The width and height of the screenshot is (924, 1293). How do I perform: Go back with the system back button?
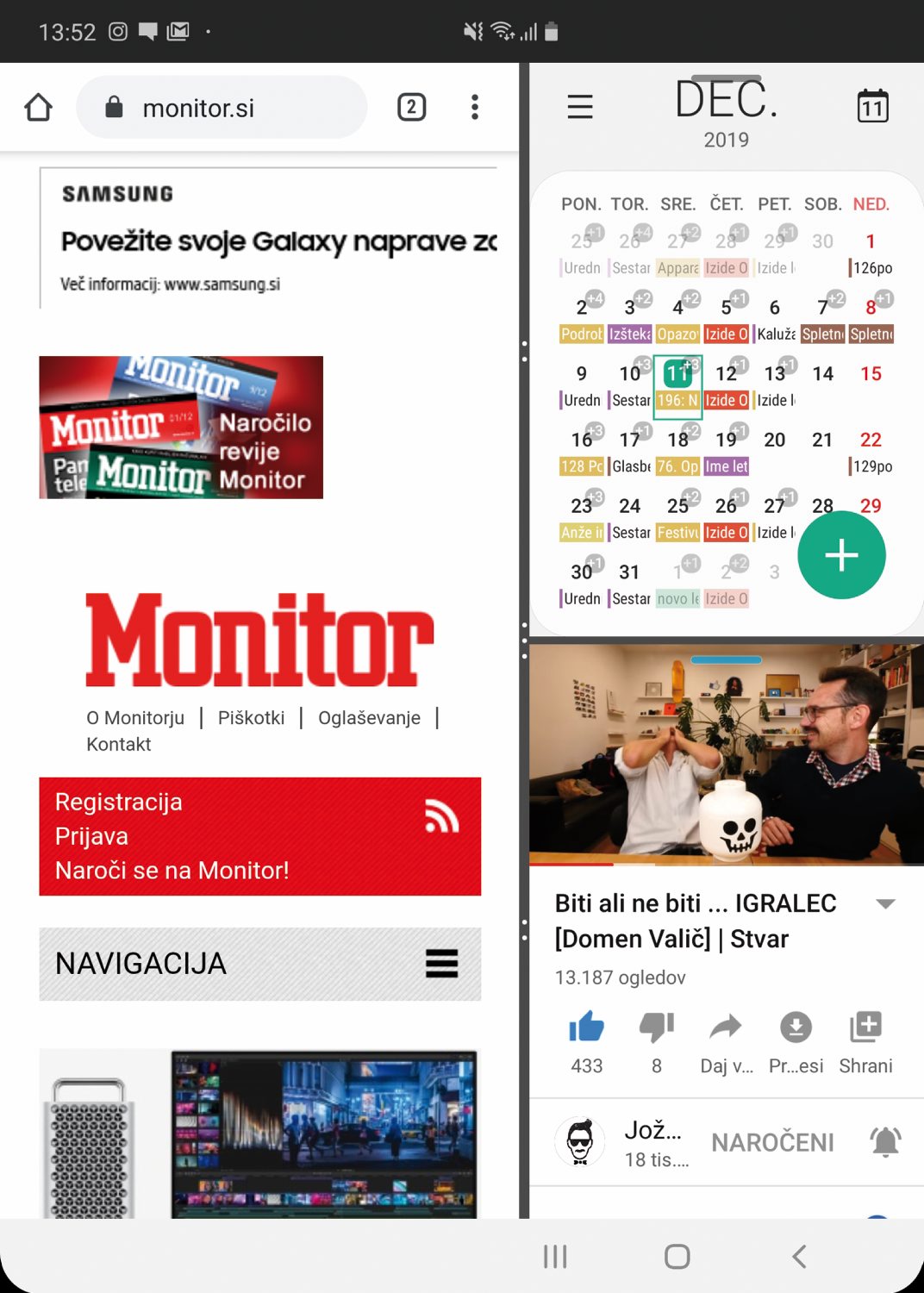(x=799, y=1256)
